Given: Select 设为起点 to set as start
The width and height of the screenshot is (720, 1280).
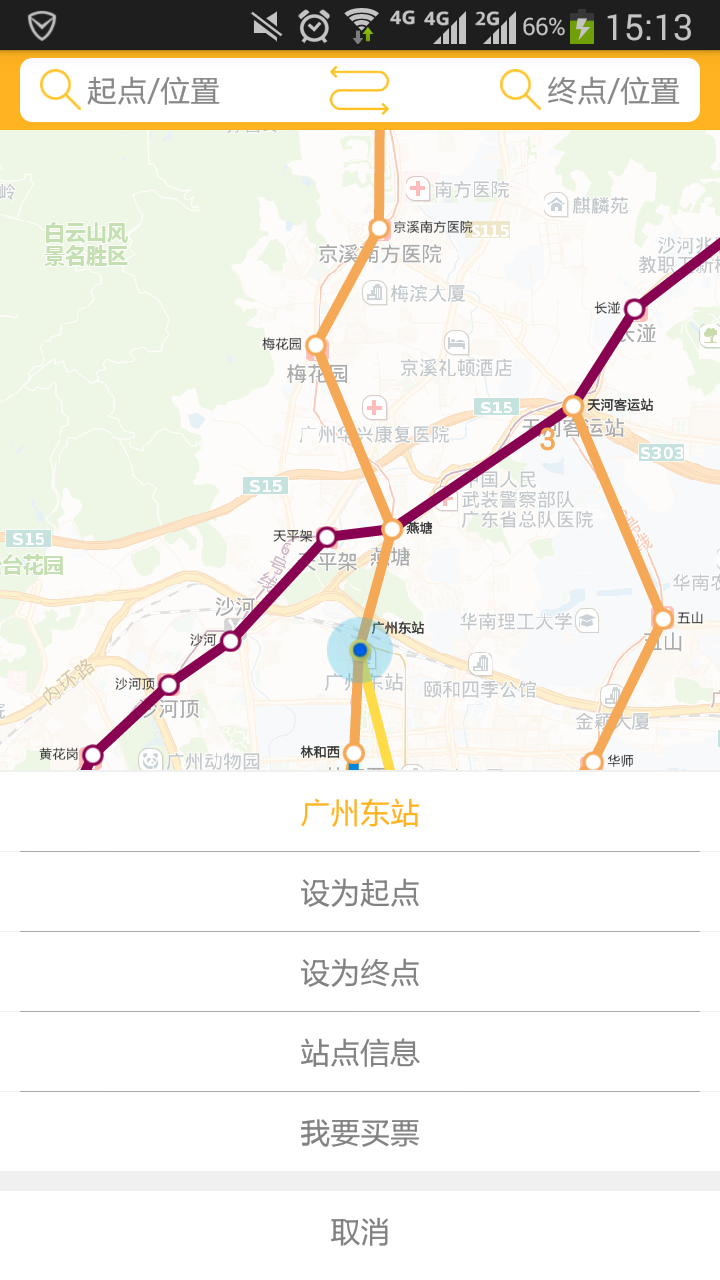Looking at the screenshot, I should 360,892.
